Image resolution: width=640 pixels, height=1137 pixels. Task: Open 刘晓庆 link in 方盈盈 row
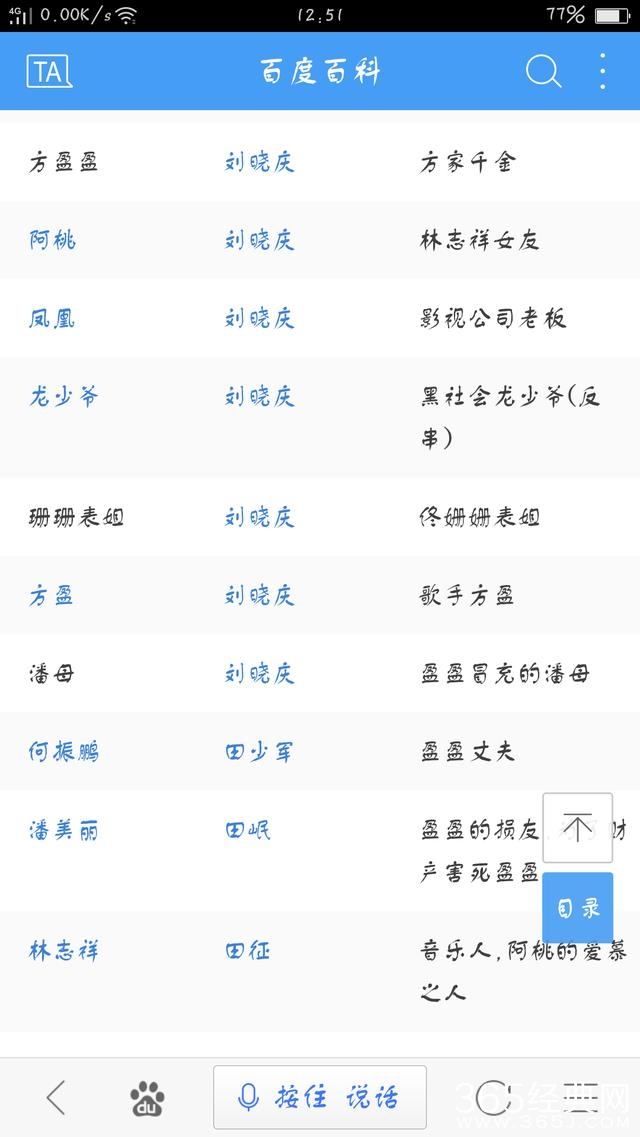click(x=259, y=162)
